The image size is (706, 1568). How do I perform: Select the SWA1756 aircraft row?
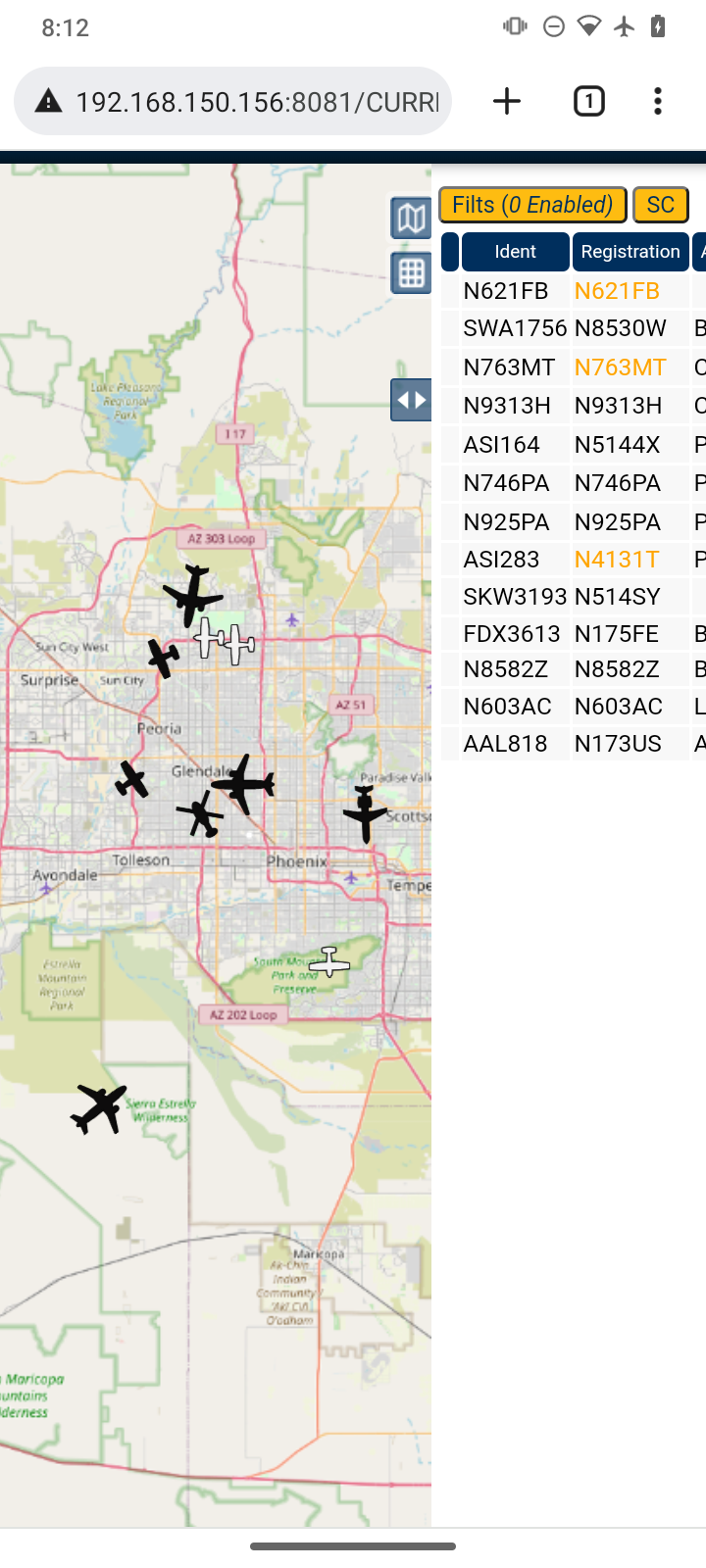tap(573, 328)
